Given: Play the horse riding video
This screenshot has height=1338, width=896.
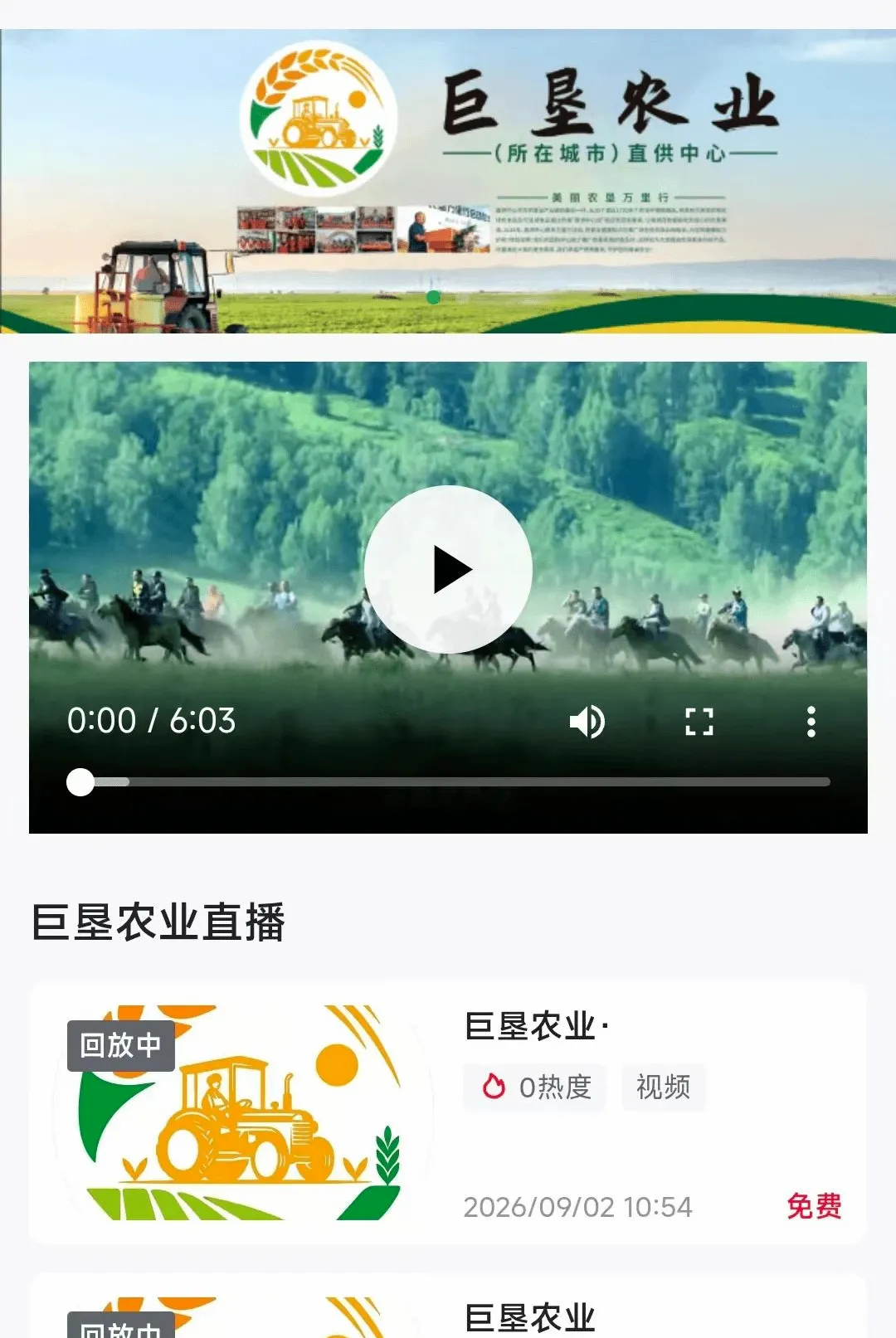Looking at the screenshot, I should pyautogui.click(x=448, y=569).
